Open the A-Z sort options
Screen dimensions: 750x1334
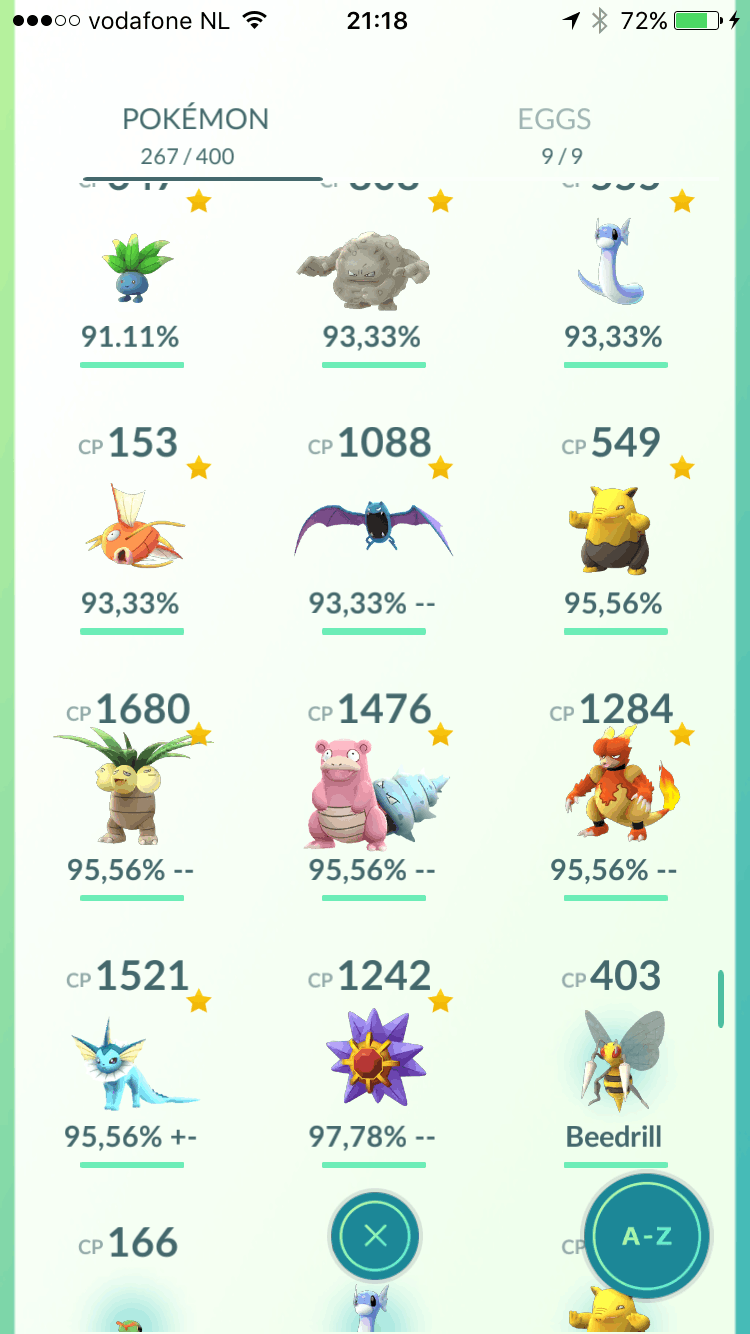pyautogui.click(x=646, y=1236)
